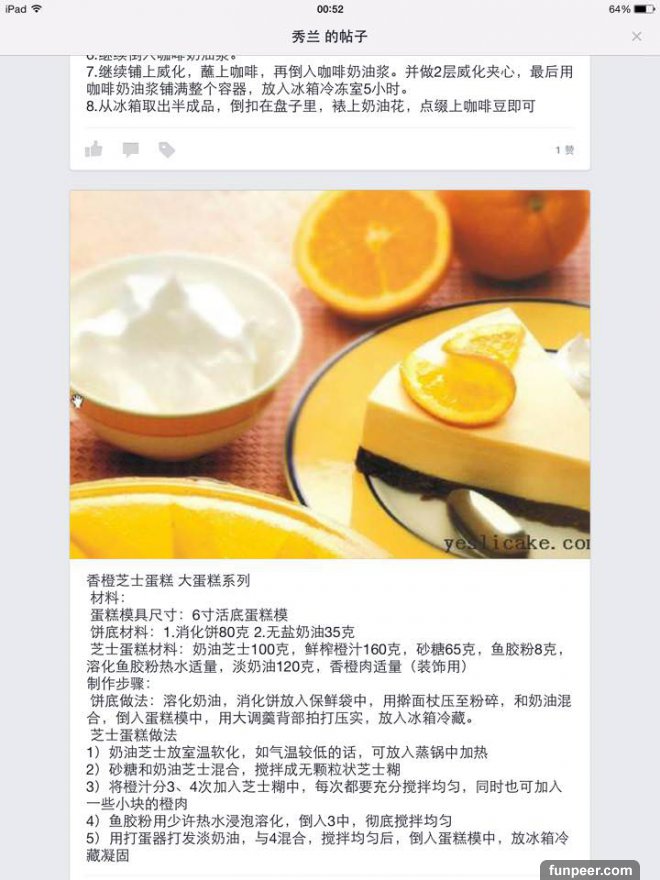
Task: Like the coffee cake recipe post
Action: coord(94,149)
